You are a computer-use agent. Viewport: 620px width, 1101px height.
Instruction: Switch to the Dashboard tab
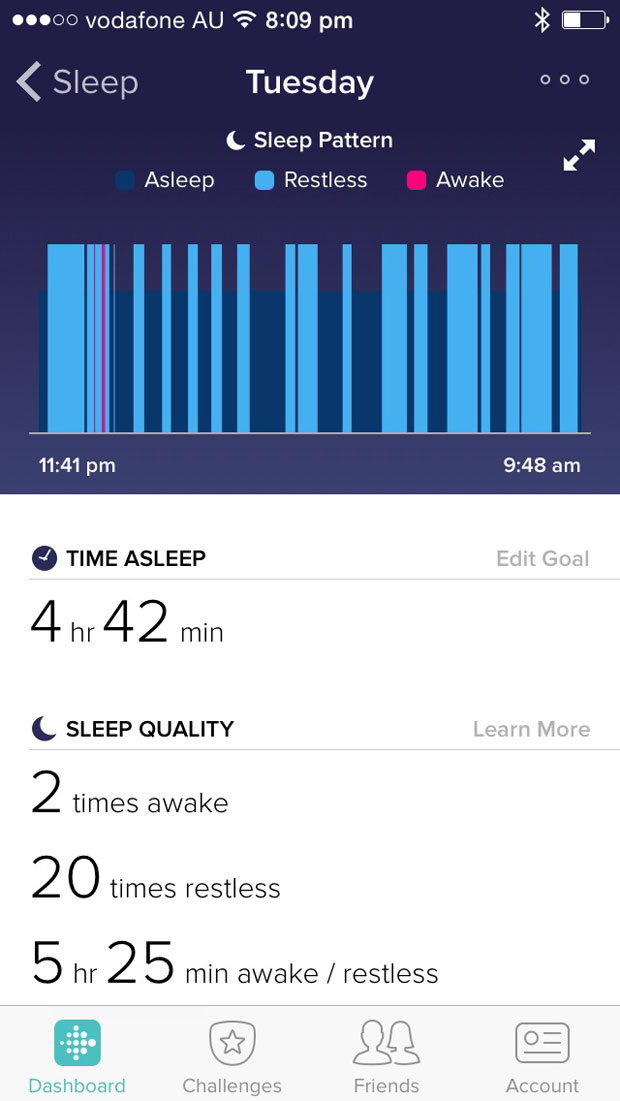(77, 1058)
